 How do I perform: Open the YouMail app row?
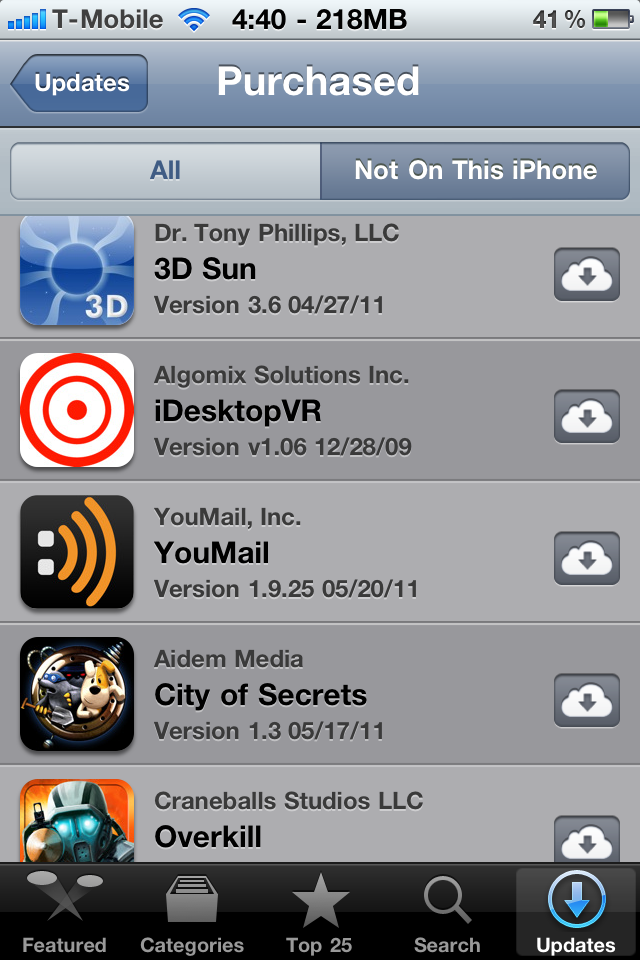pos(300,553)
